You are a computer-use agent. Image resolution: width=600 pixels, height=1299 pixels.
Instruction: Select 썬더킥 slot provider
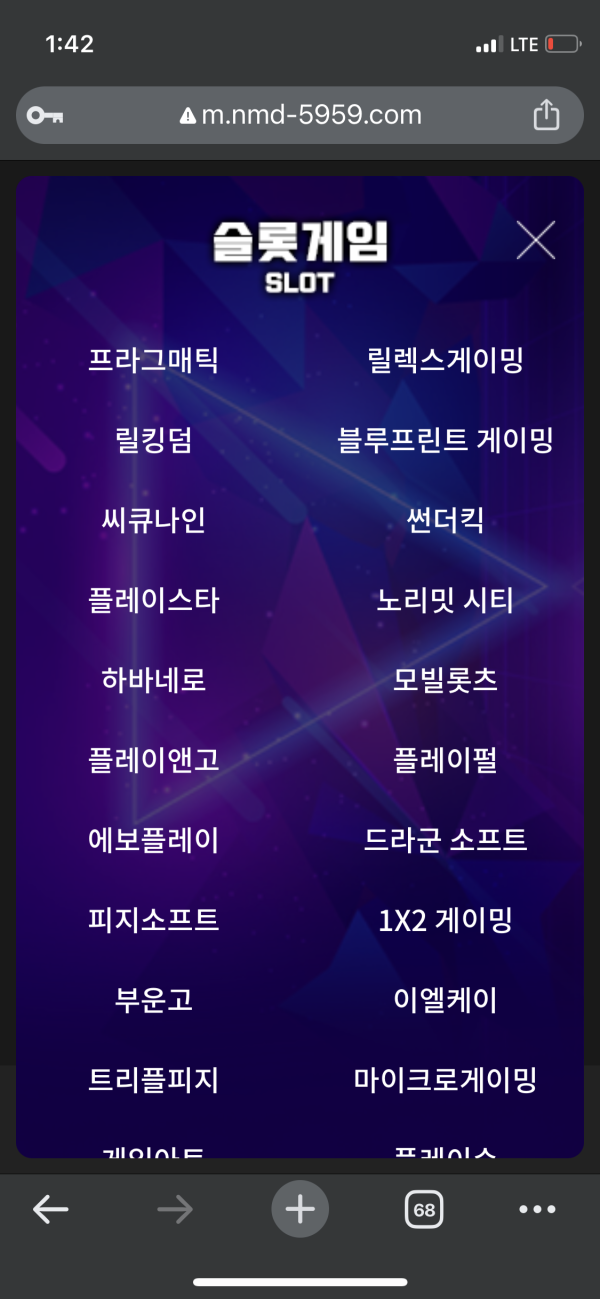[x=446, y=520]
